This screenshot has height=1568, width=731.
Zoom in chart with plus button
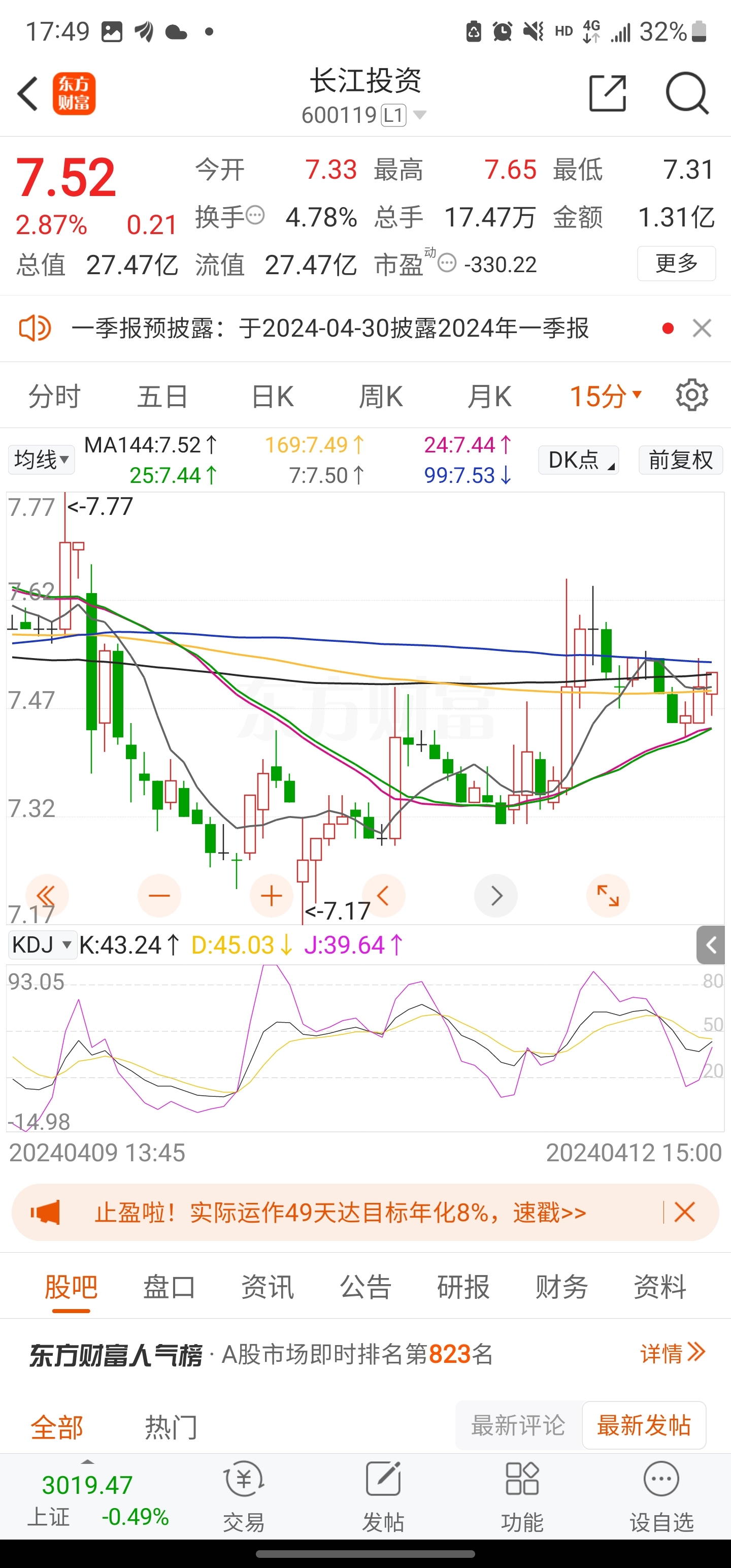click(x=272, y=896)
